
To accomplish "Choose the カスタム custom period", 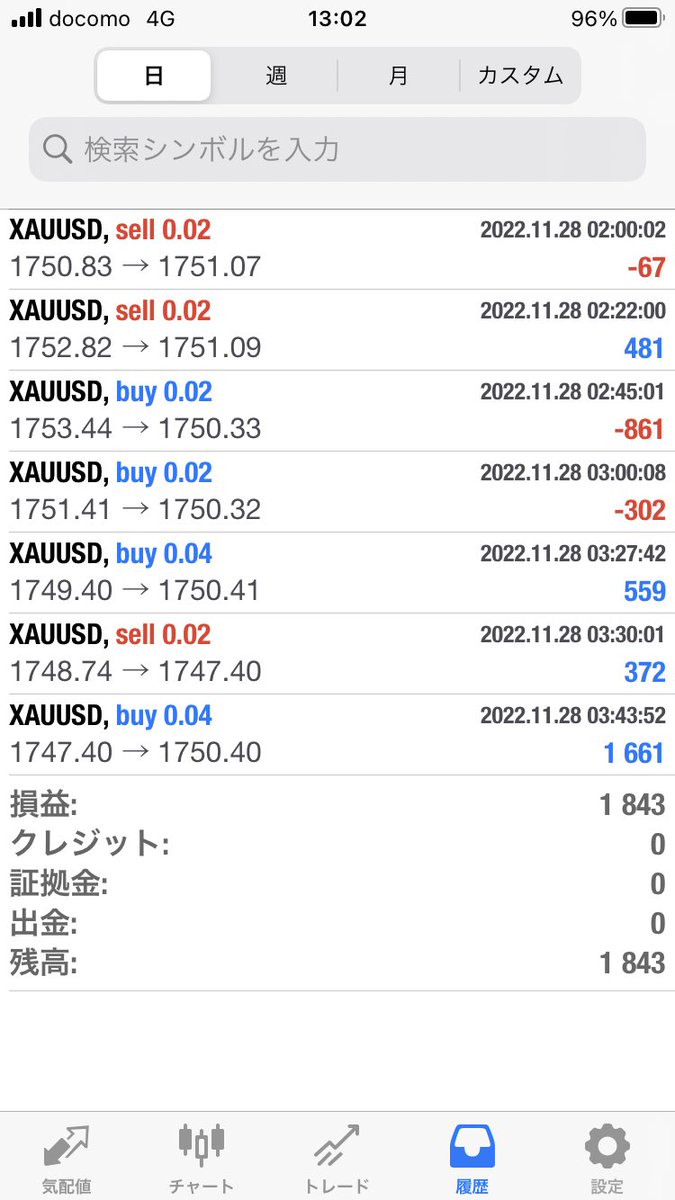I will (x=520, y=76).
